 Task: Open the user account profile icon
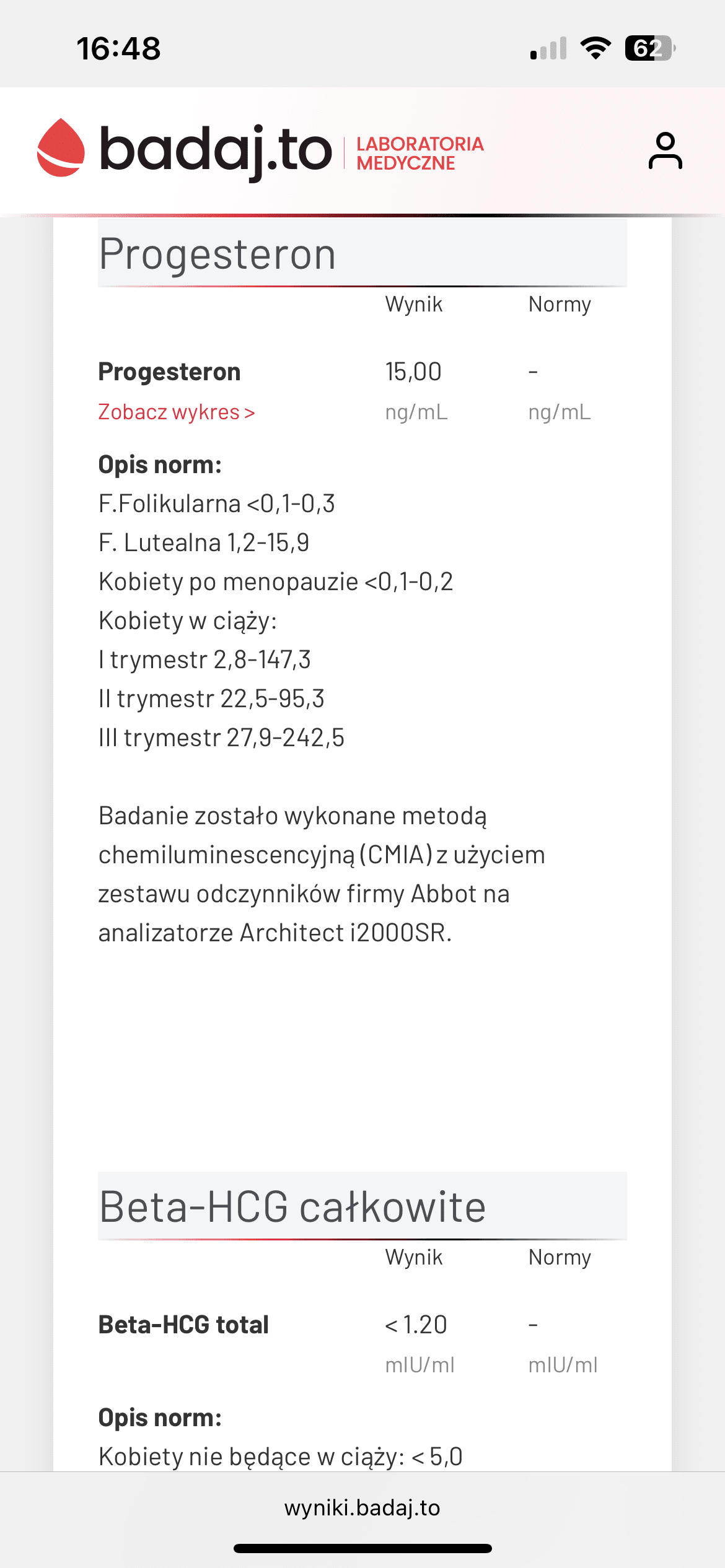(665, 150)
